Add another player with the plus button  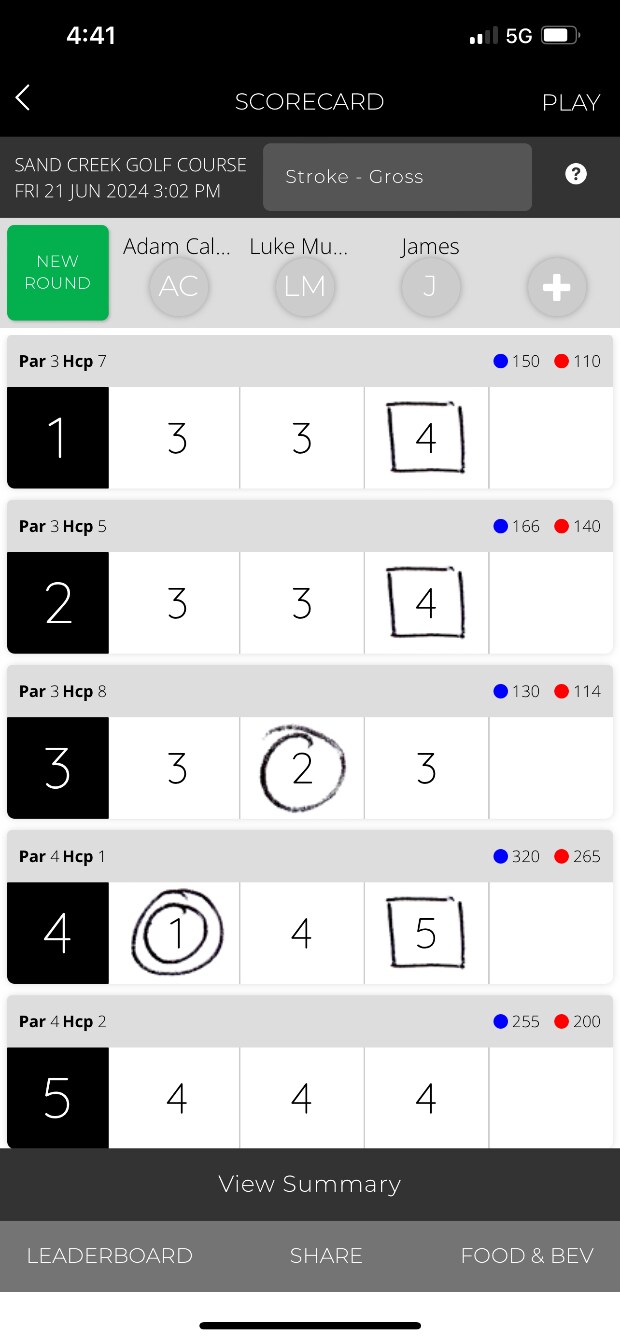[556, 287]
